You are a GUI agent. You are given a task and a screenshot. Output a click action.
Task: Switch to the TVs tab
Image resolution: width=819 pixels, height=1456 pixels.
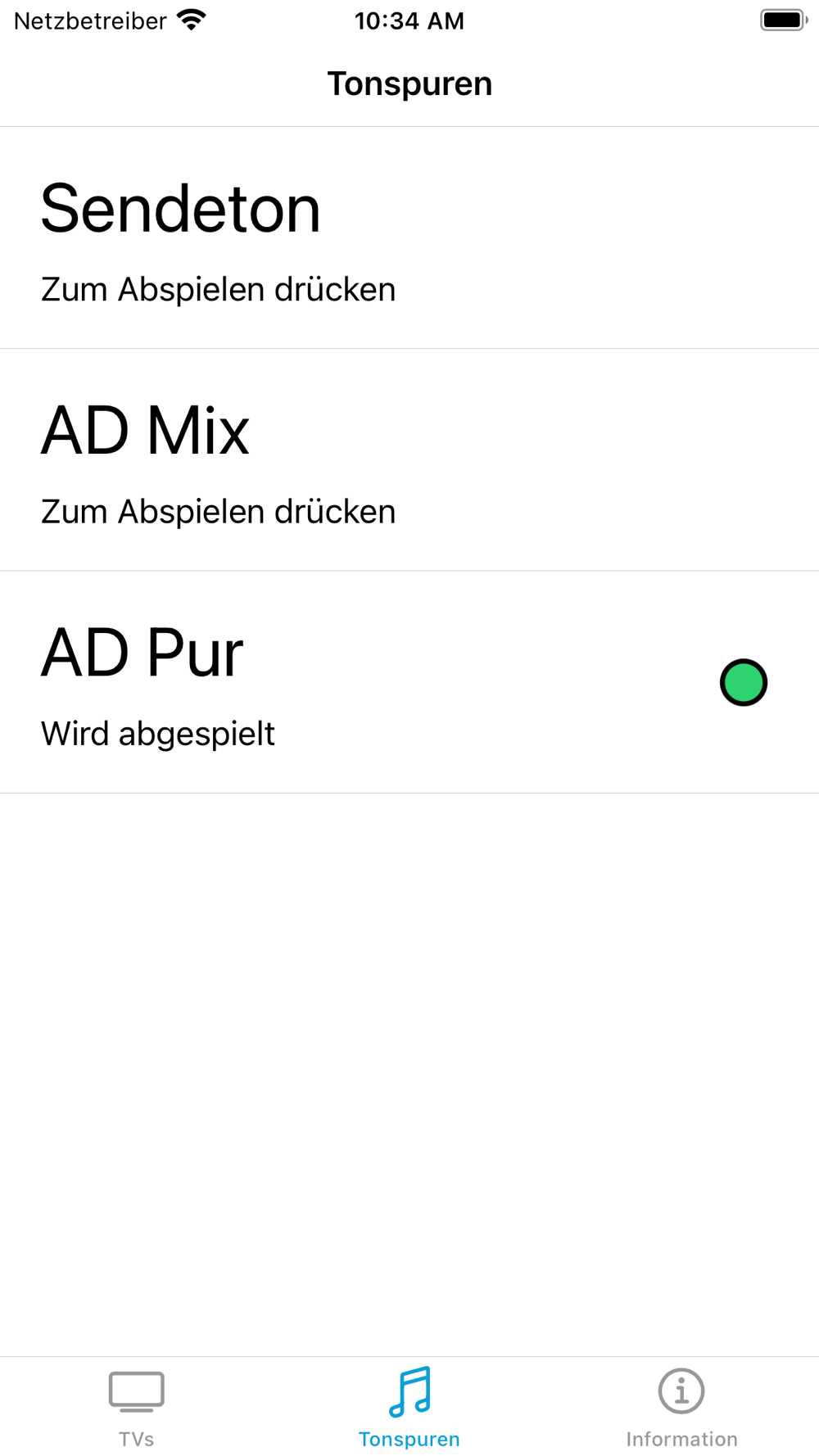click(136, 1407)
